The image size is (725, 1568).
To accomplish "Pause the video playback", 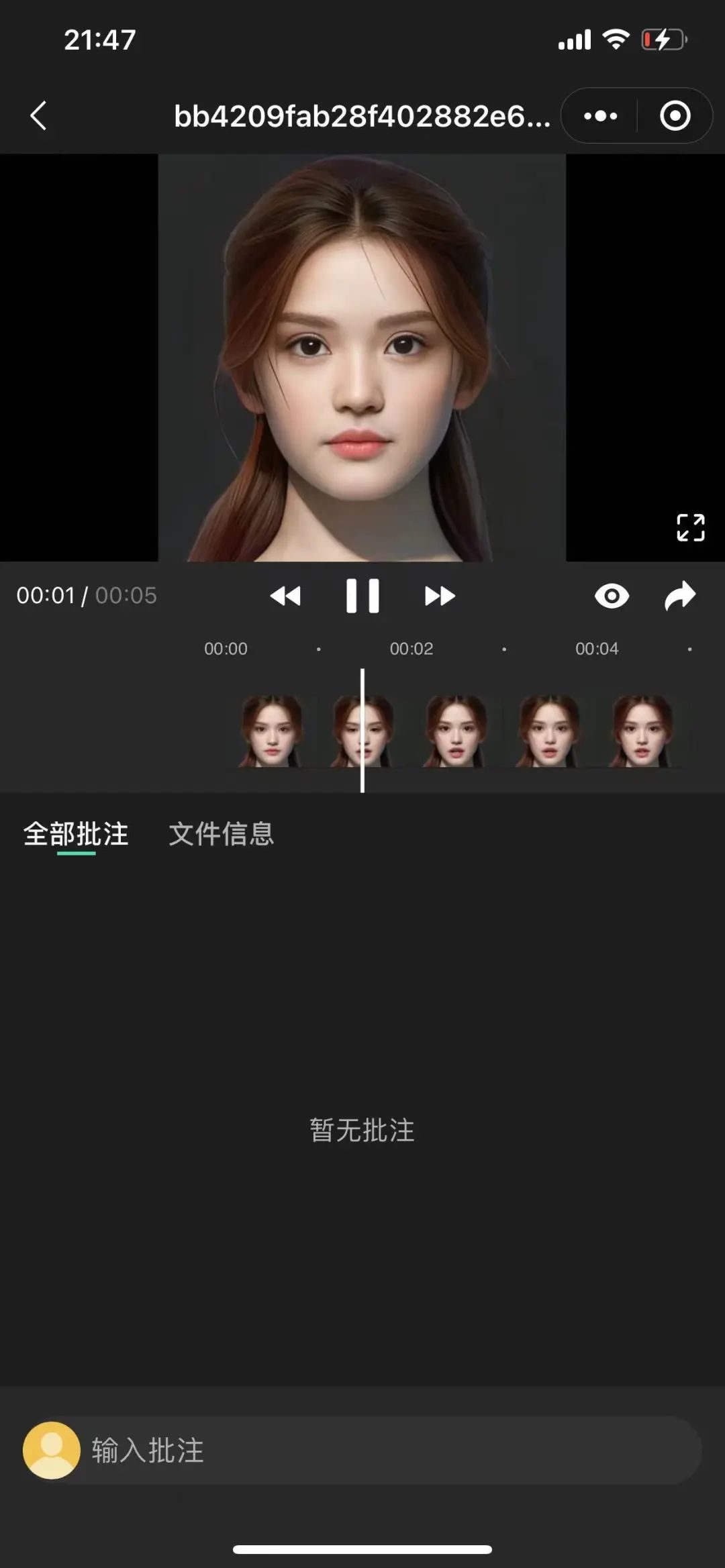I will point(362,596).
